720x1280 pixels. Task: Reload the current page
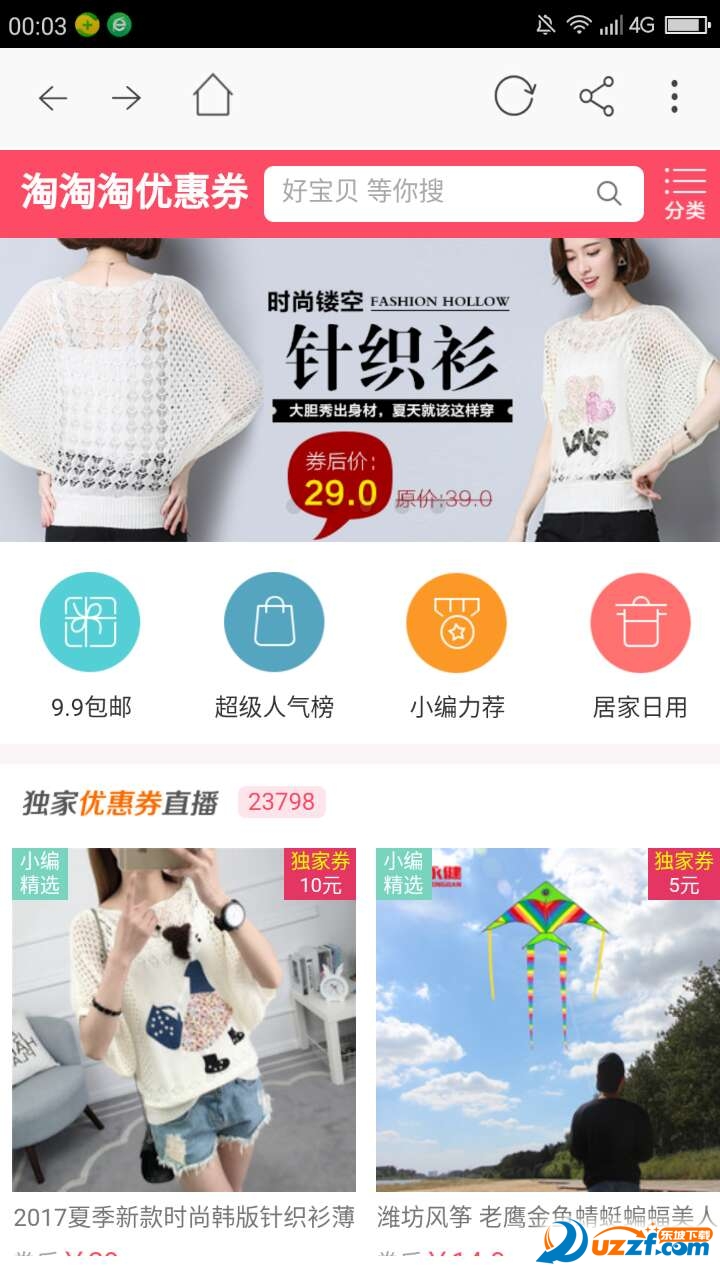pos(514,97)
